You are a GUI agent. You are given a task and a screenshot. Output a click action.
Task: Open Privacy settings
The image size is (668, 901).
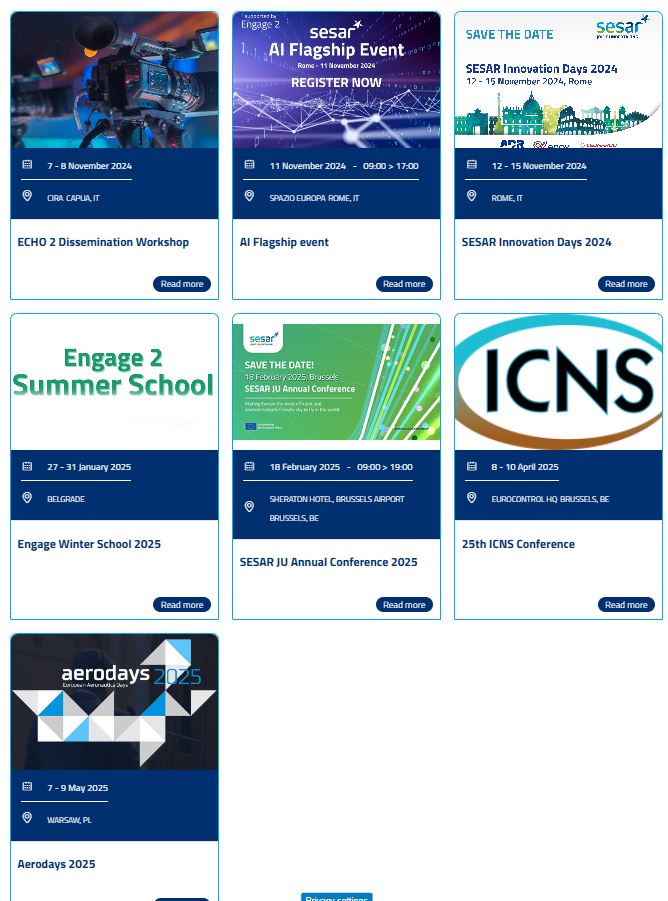(x=336, y=897)
